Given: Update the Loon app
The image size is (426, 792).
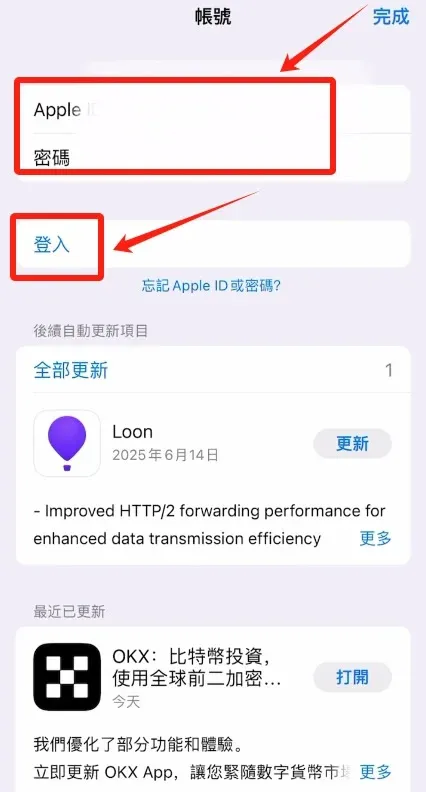Looking at the screenshot, I should pos(352,443).
